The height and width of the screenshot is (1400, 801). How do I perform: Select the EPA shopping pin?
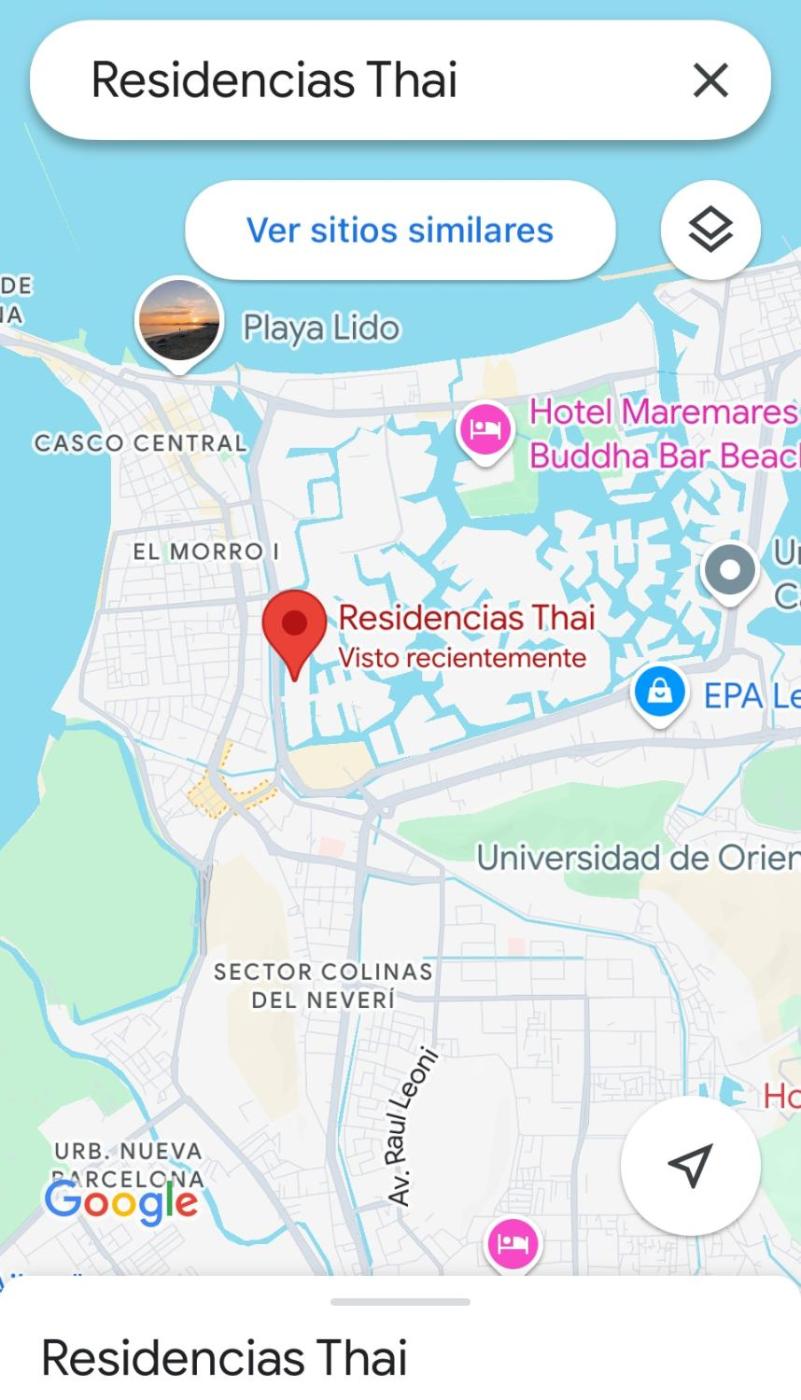coord(660,692)
